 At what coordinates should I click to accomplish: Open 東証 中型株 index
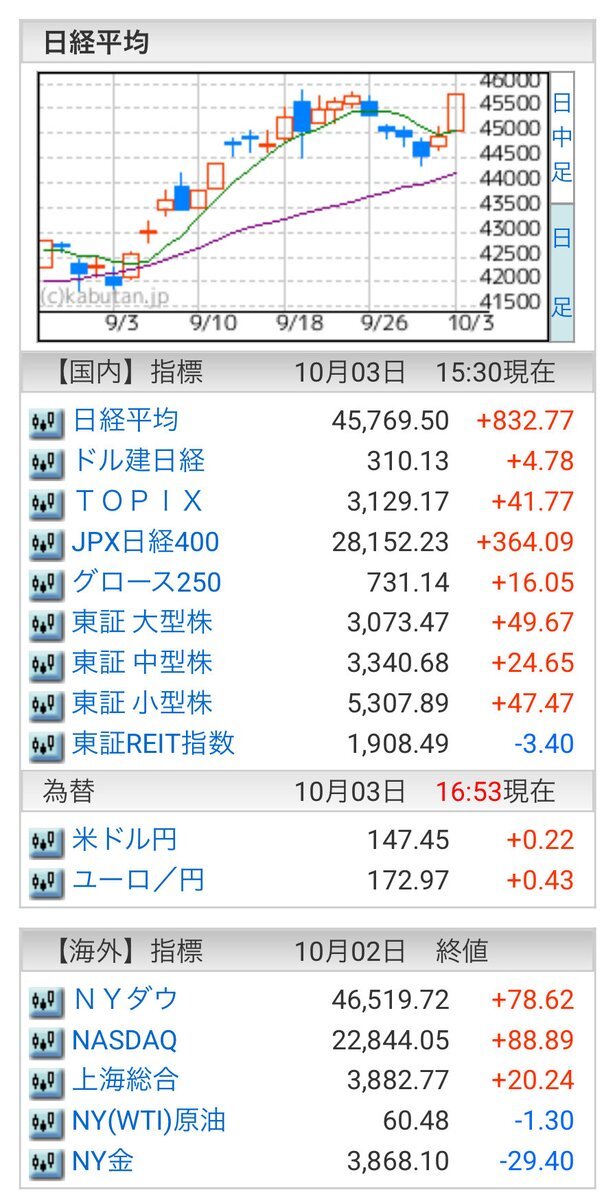point(142,663)
